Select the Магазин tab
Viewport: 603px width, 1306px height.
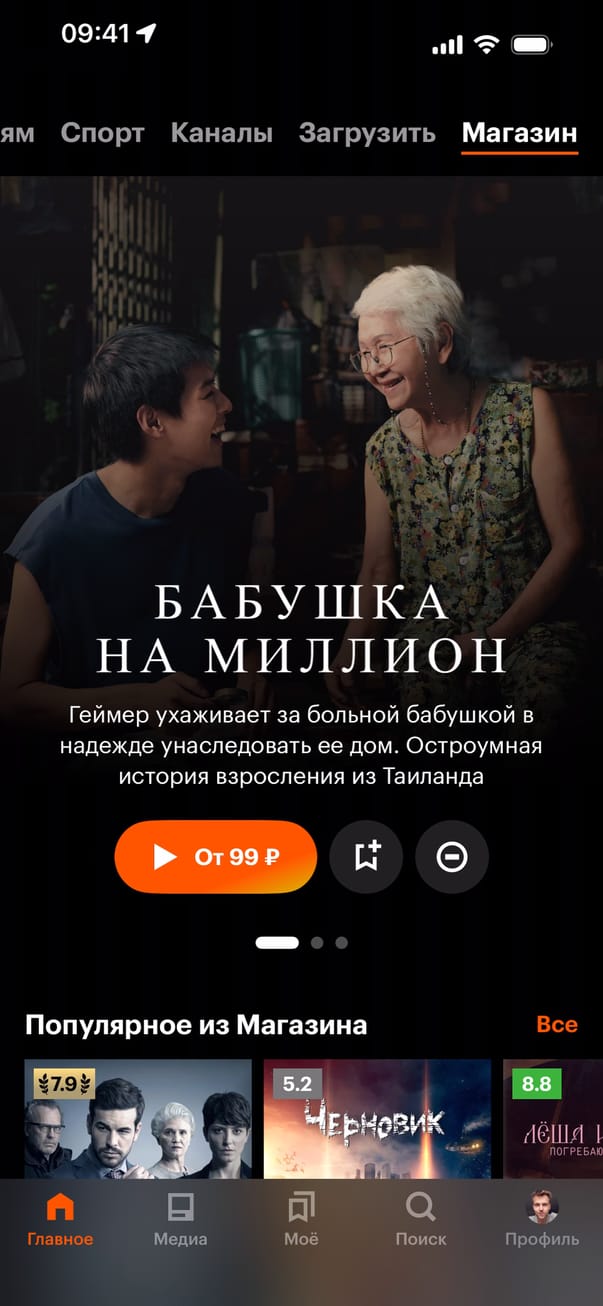519,133
